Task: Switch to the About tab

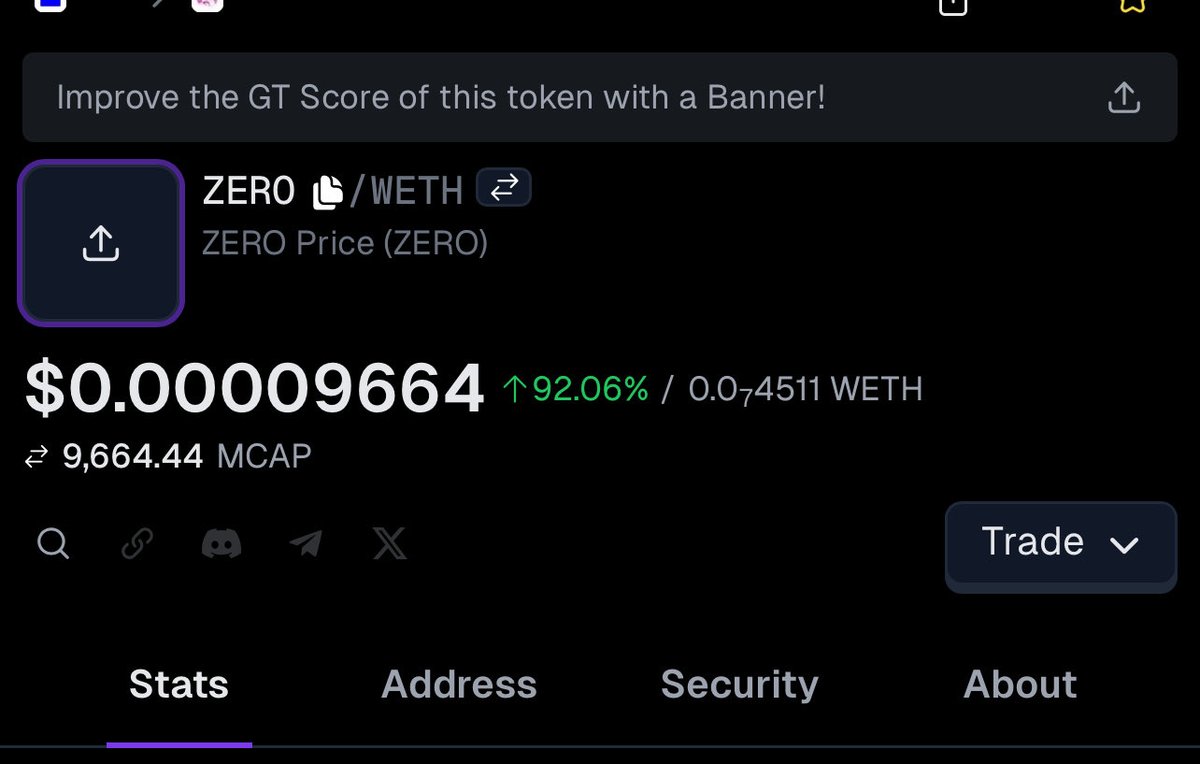Action: (1020, 685)
